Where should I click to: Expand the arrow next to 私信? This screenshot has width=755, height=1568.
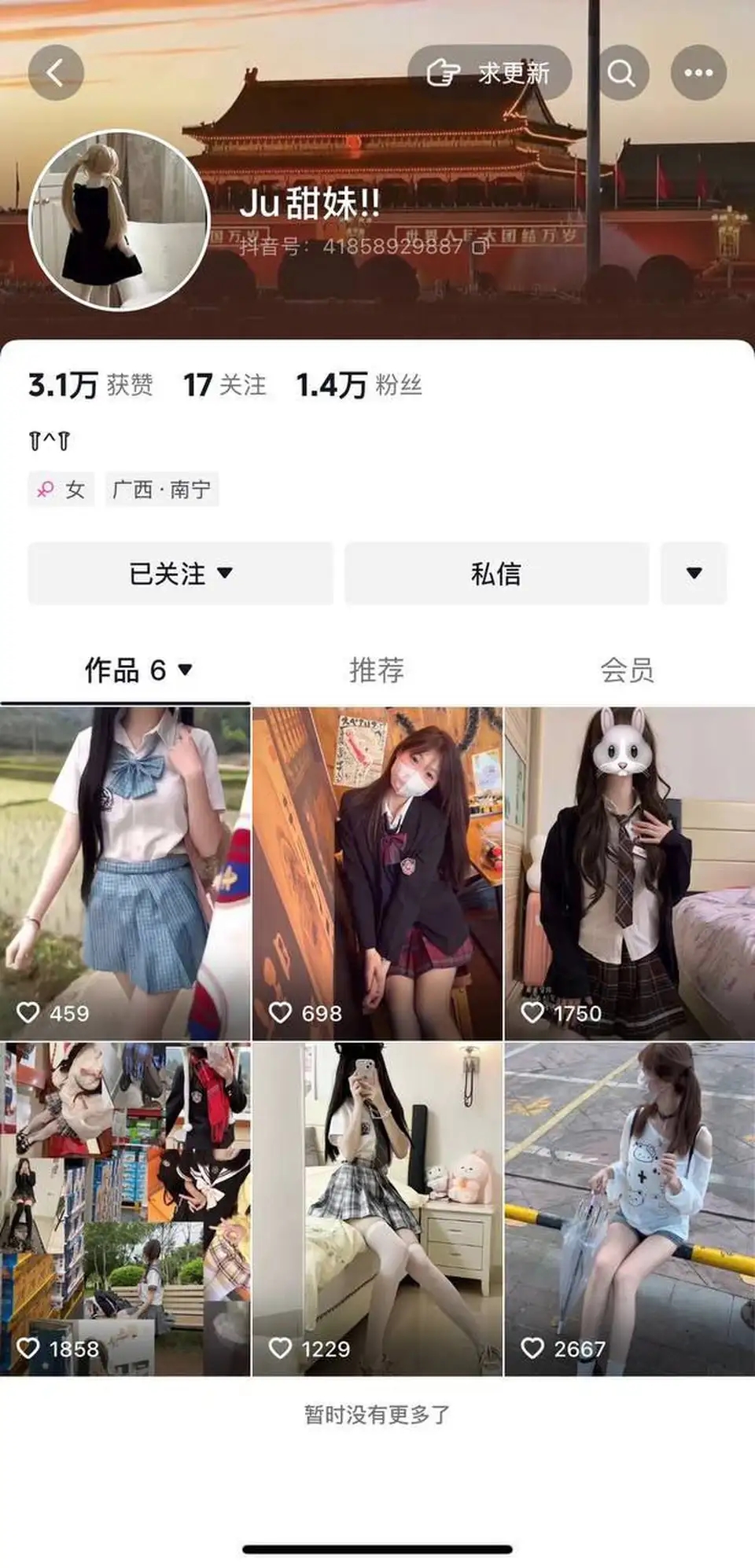point(694,573)
